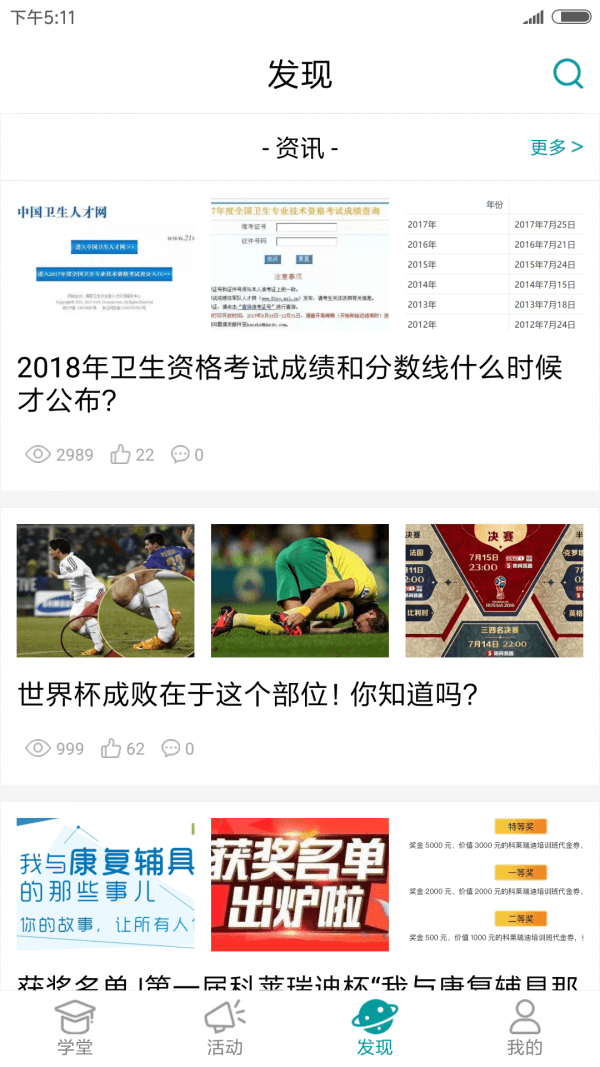Tap 更多 to see more news
Screen dimensions: 600x1067
tap(556, 148)
